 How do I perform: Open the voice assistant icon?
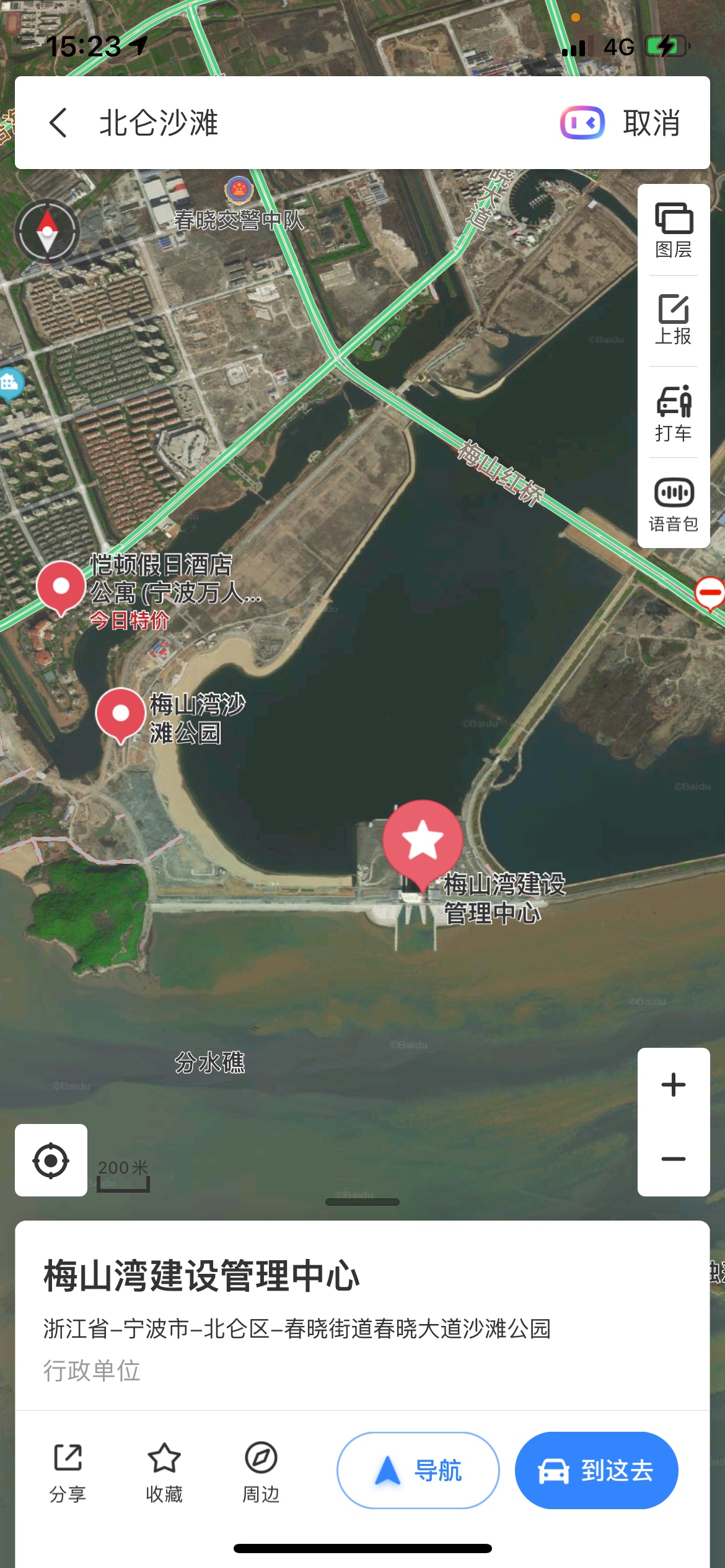582,123
